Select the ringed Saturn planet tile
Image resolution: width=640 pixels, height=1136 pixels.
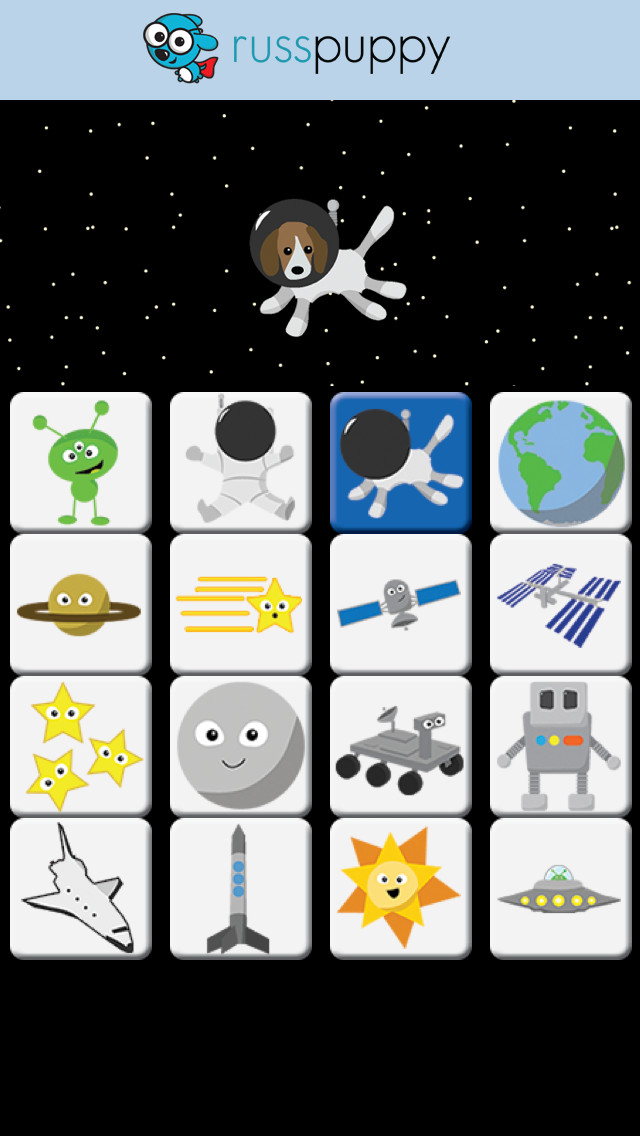80,604
